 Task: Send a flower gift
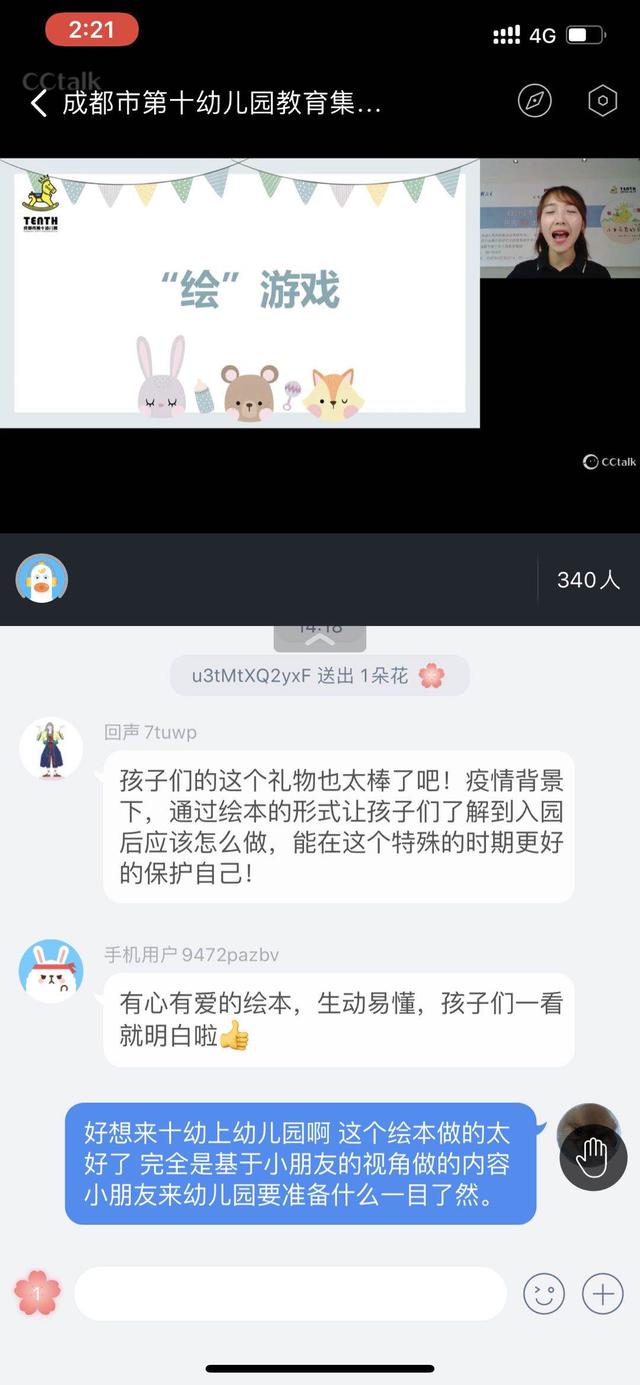click(37, 1294)
